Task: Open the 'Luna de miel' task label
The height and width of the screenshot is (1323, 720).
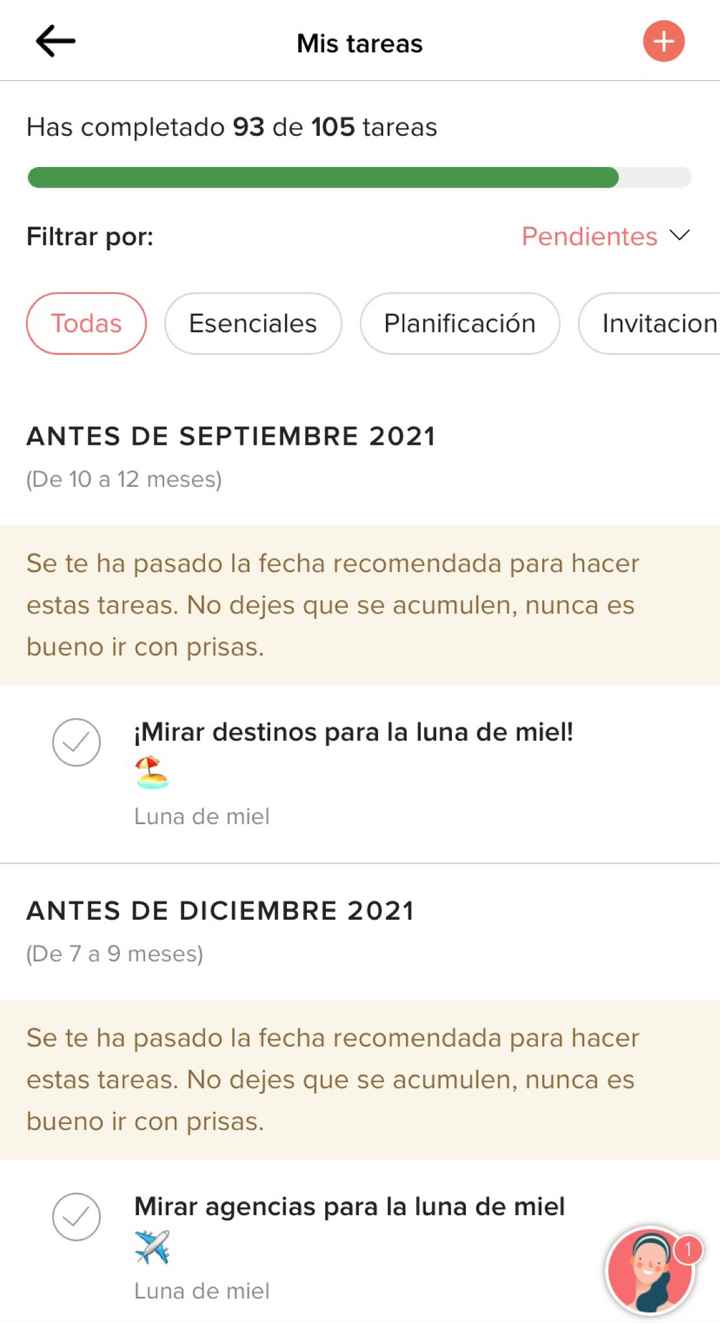Action: [x=202, y=816]
